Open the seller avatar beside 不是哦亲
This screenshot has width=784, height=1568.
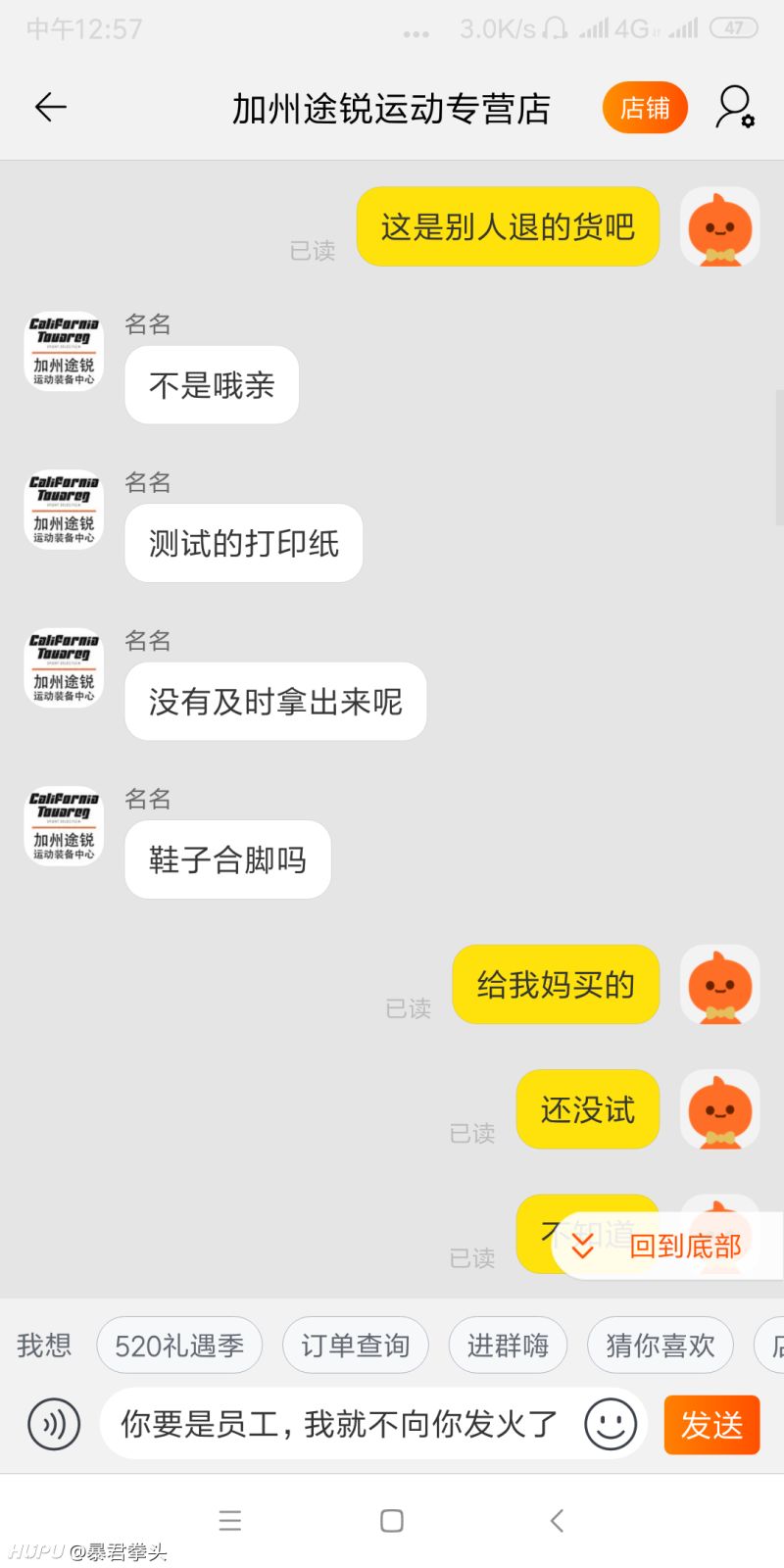[64, 352]
